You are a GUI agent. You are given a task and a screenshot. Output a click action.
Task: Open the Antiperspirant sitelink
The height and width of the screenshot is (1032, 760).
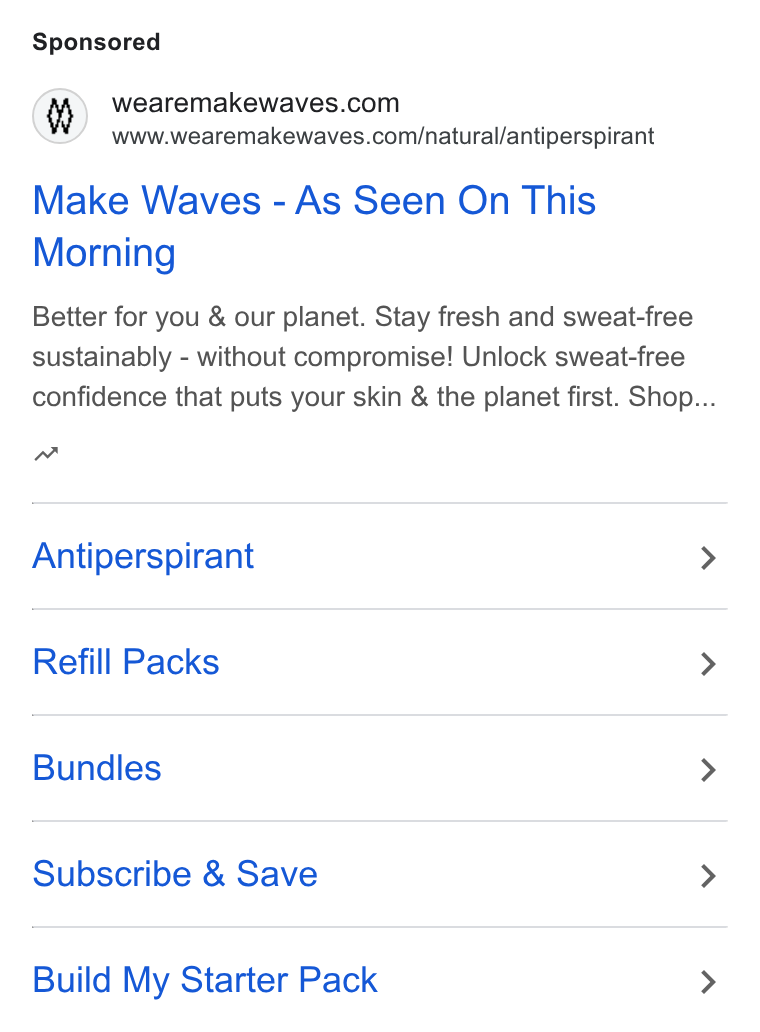[x=380, y=556]
